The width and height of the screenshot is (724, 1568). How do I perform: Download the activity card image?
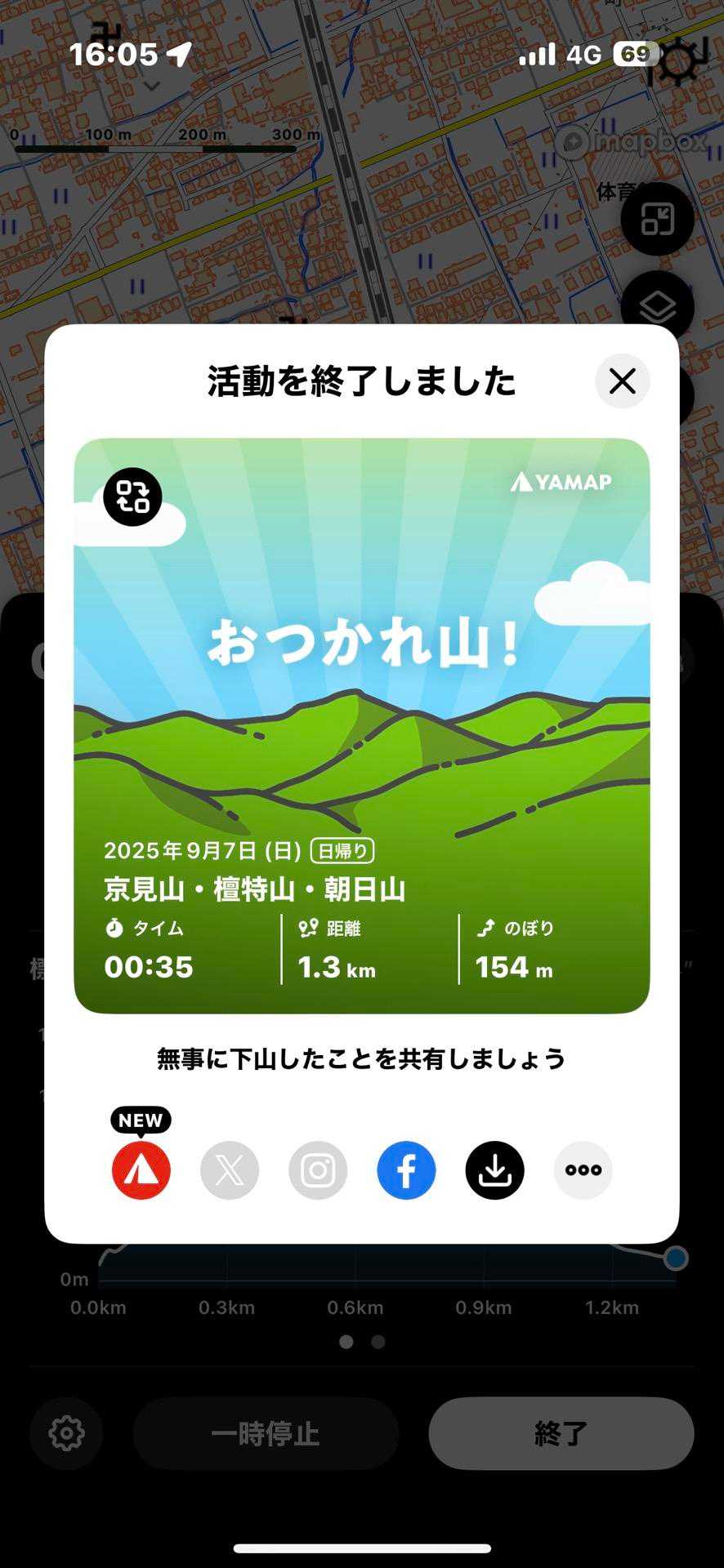tap(494, 1170)
